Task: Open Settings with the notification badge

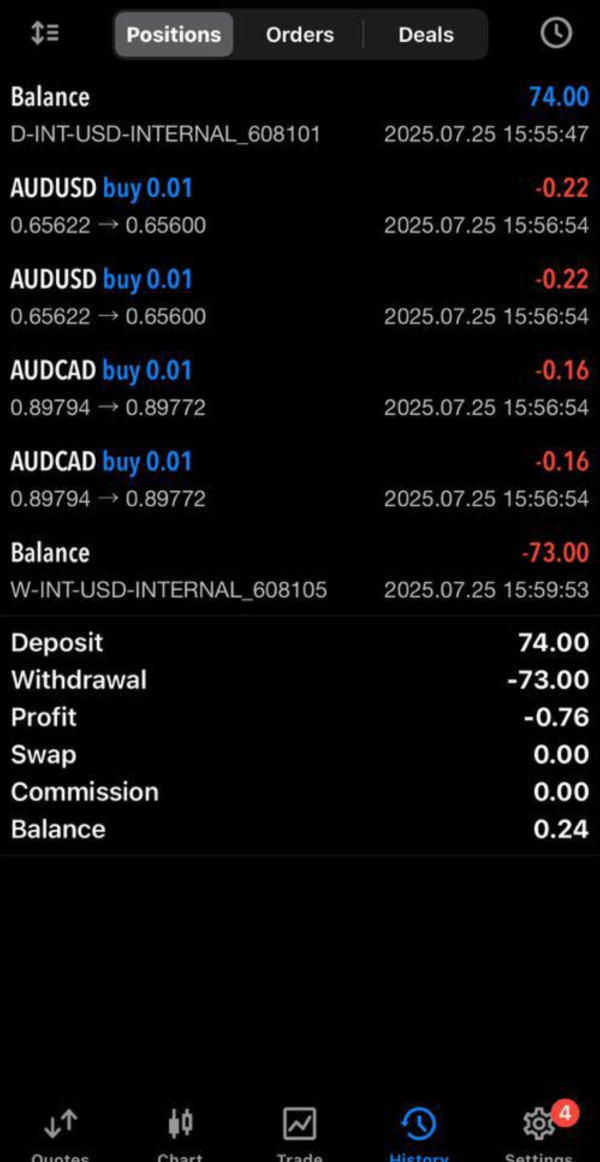Action: pos(539,1134)
